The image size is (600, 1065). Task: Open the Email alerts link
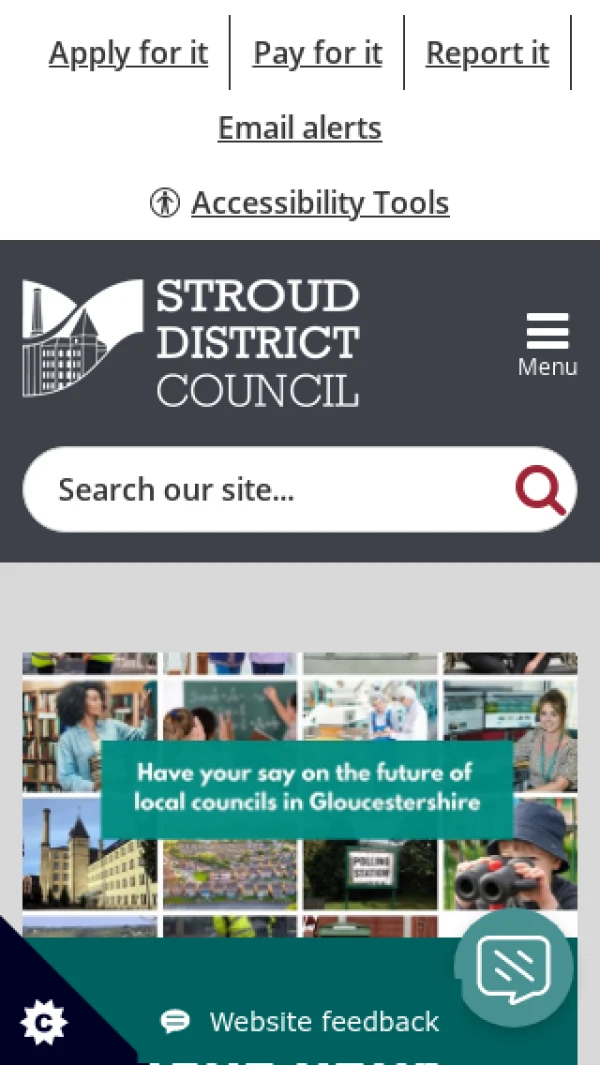click(x=299, y=128)
